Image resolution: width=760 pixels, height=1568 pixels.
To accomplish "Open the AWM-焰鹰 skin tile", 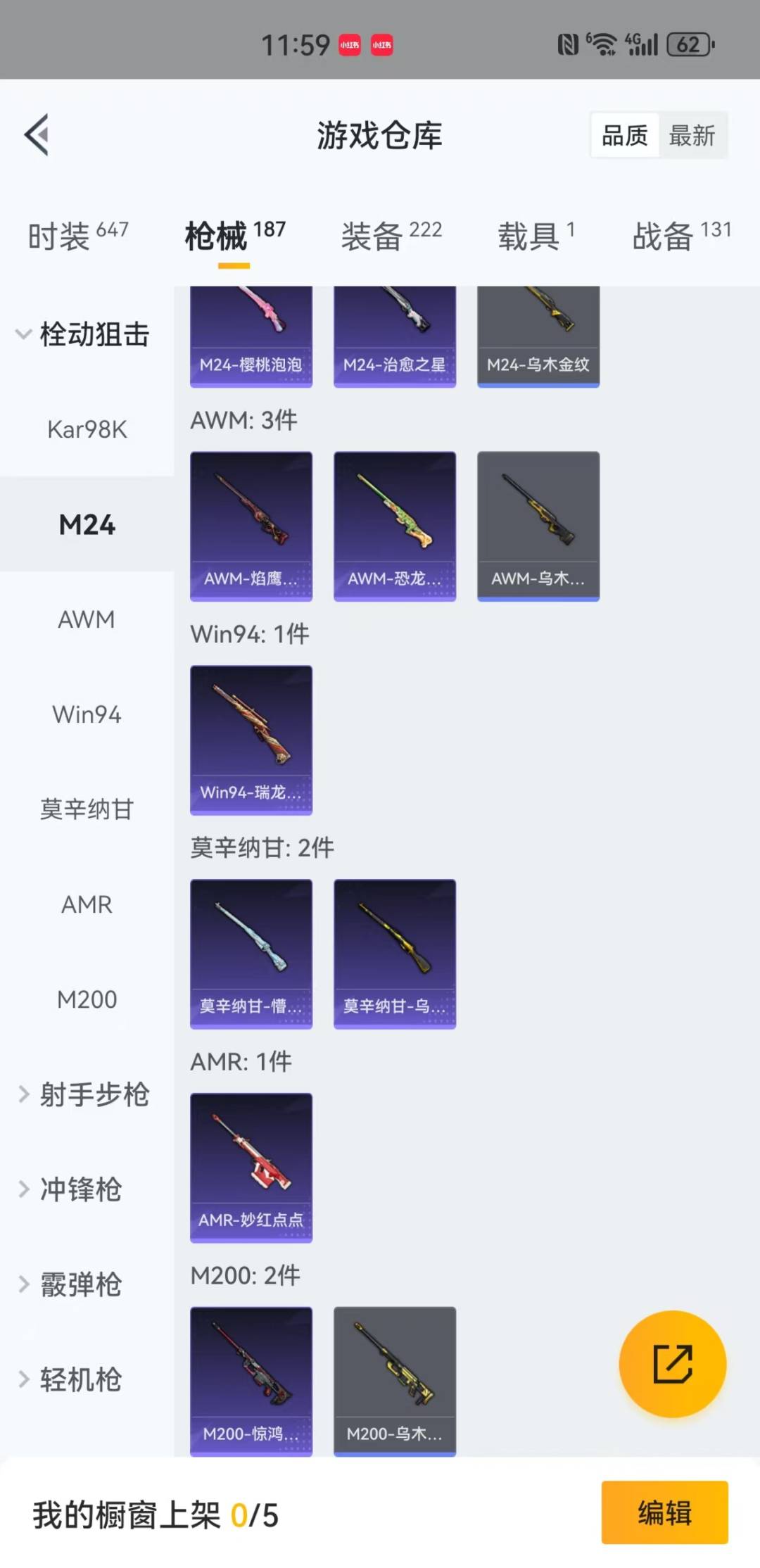I will pos(251,526).
